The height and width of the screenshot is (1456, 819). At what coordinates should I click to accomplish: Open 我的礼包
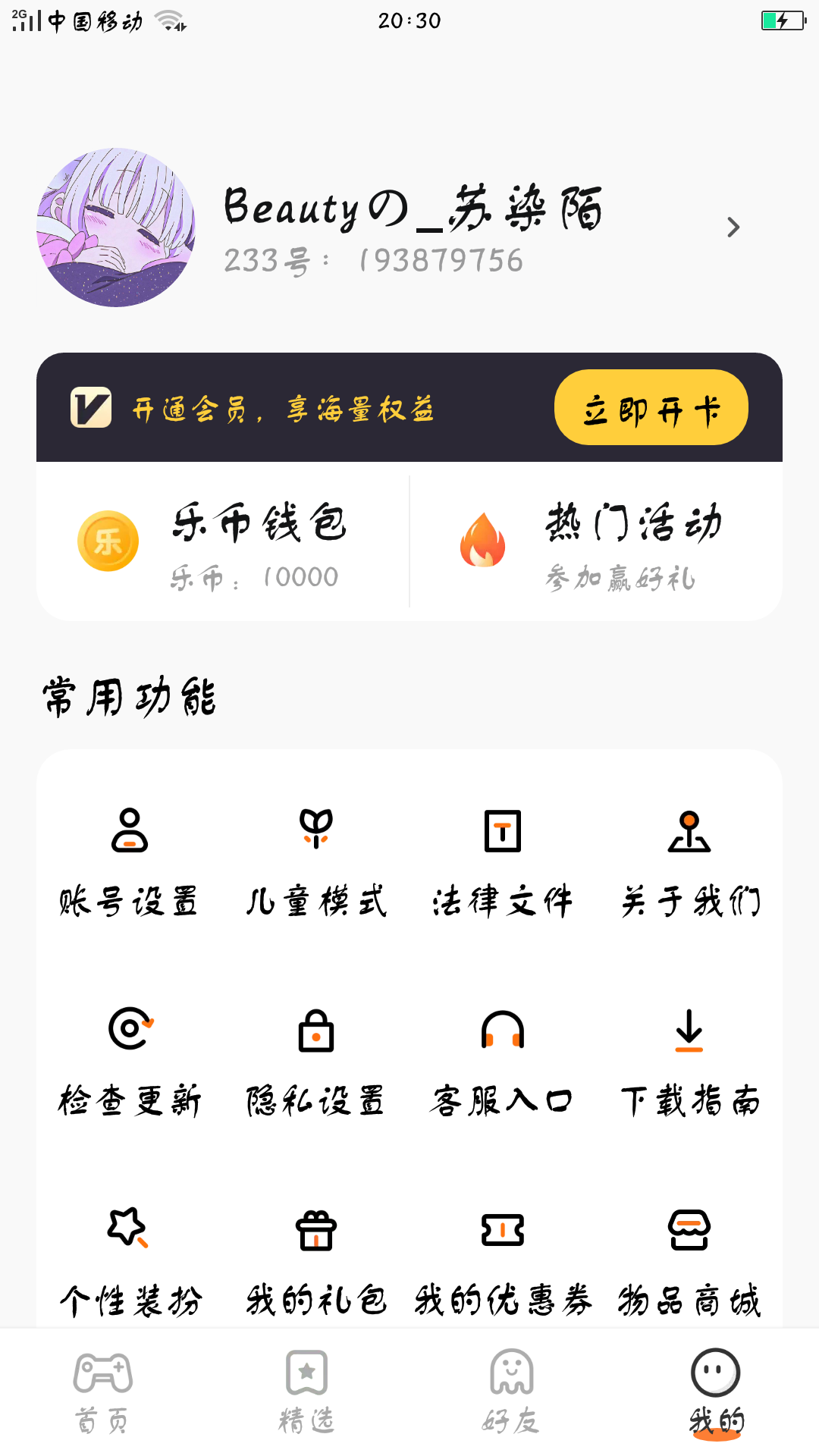pos(316,1263)
